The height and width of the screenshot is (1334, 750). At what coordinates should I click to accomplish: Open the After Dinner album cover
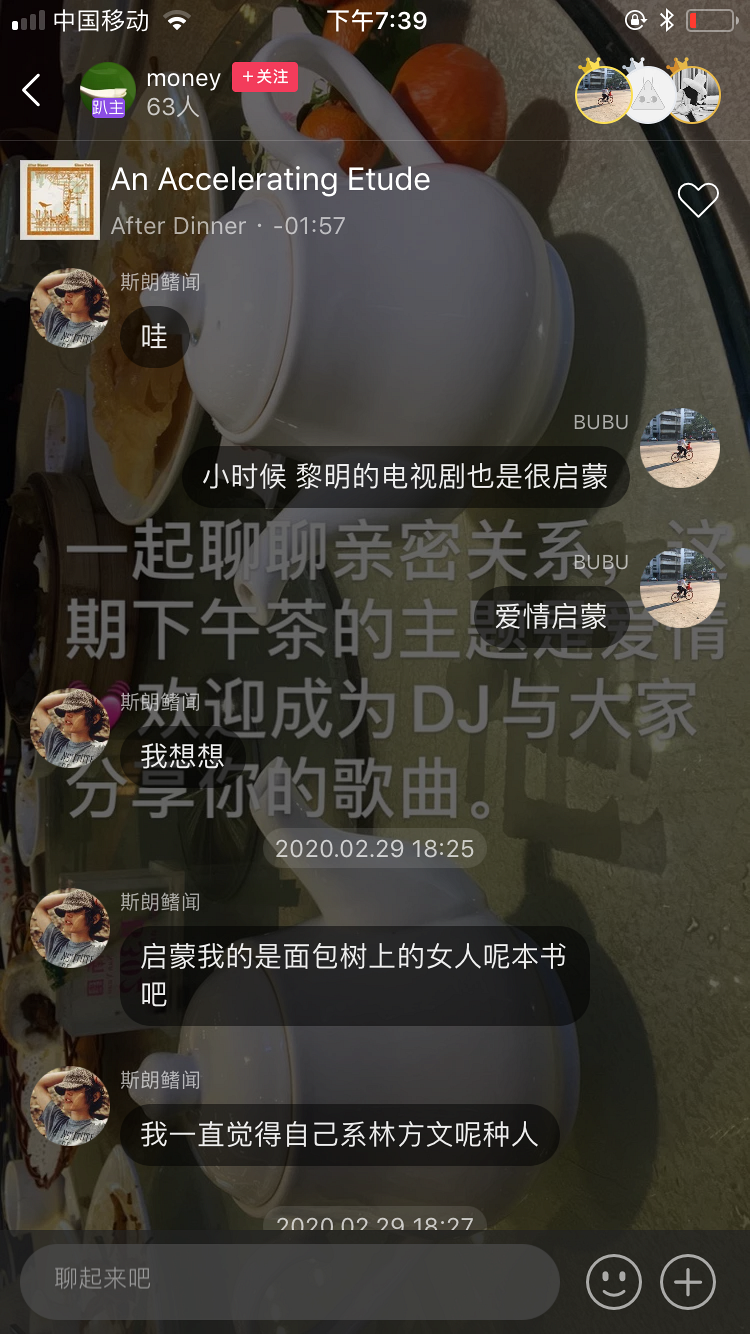[x=60, y=200]
